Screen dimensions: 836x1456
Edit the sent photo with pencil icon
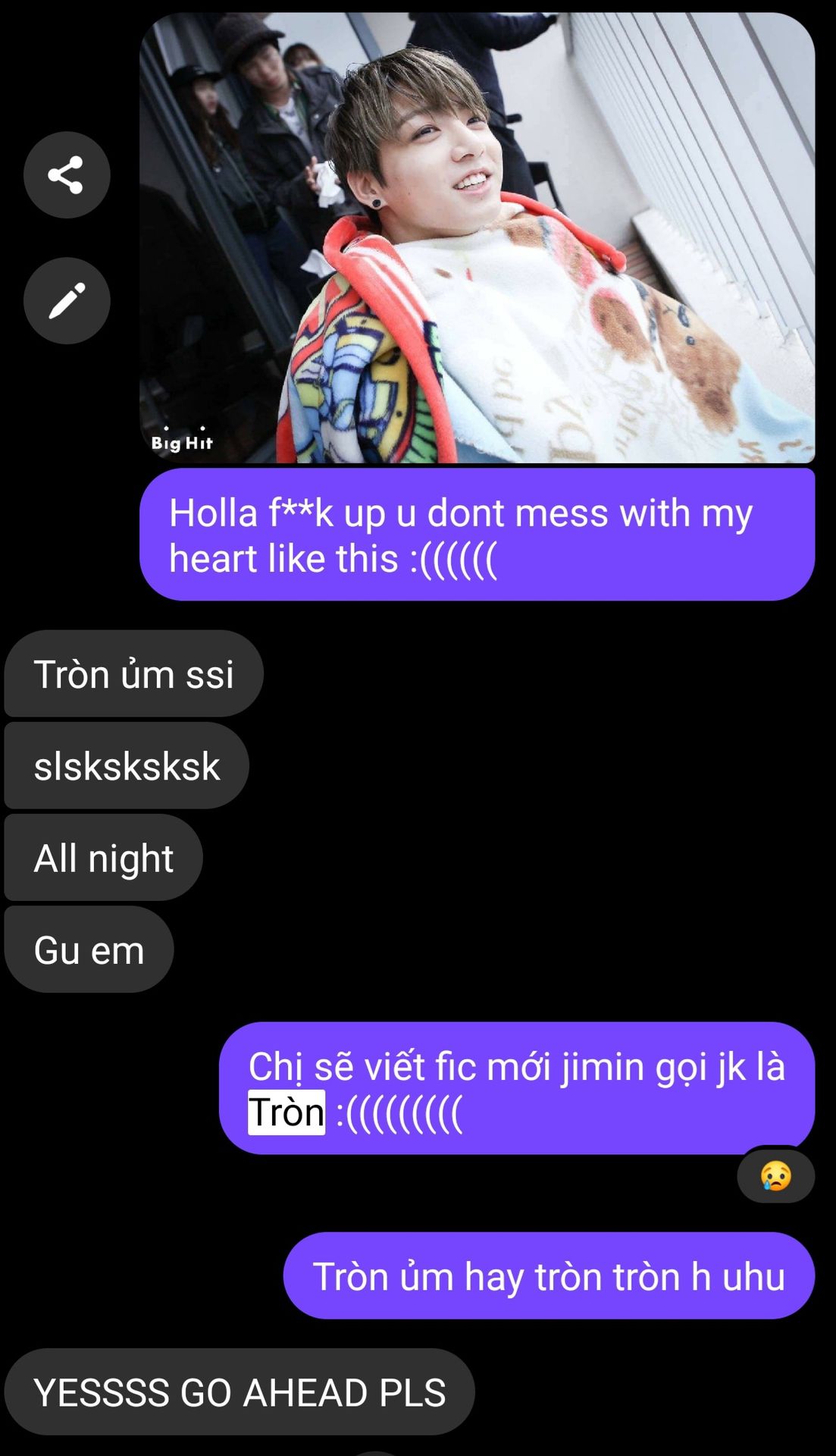tap(67, 301)
